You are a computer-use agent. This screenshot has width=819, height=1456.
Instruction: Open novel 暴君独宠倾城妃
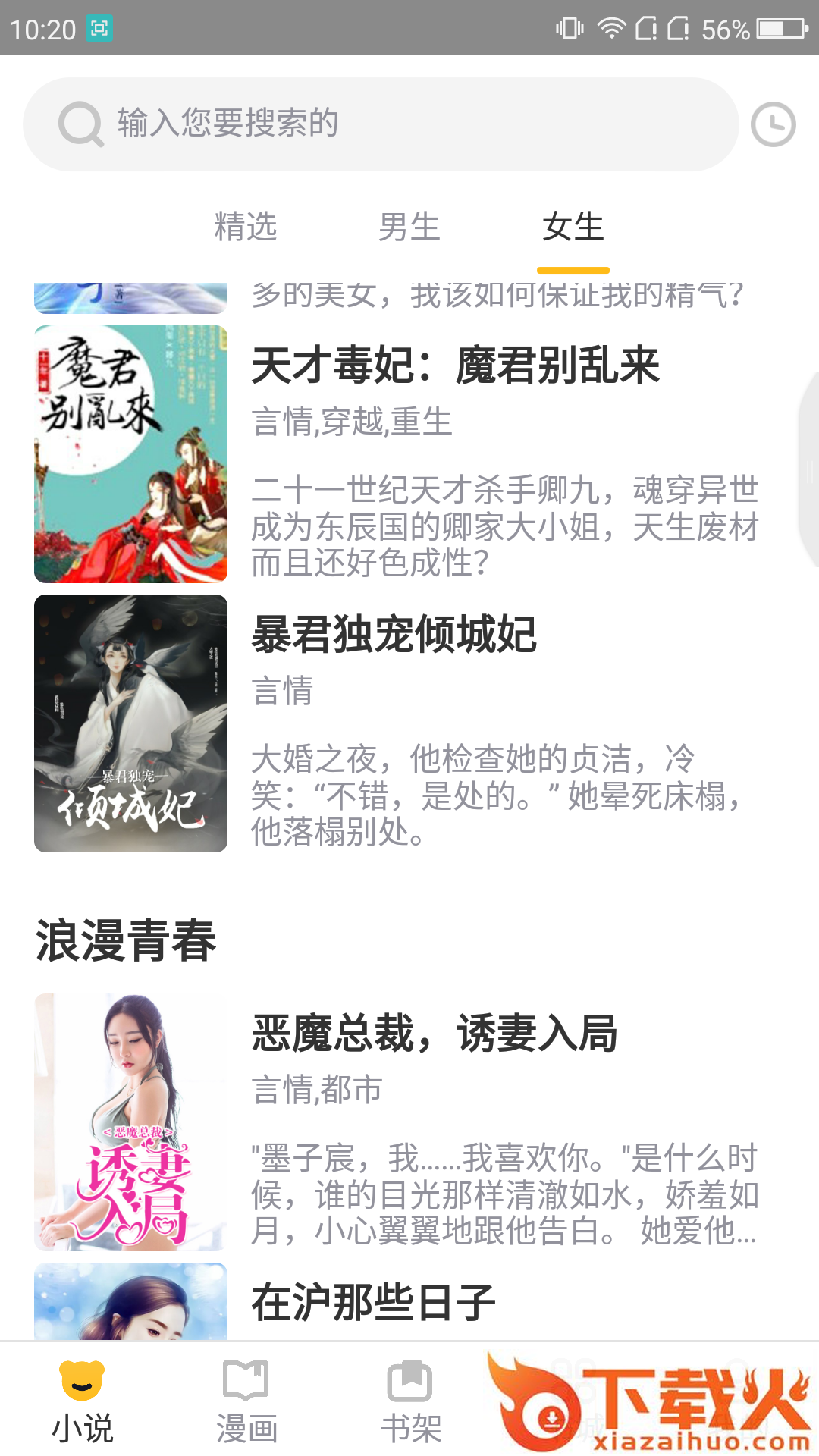394,635
